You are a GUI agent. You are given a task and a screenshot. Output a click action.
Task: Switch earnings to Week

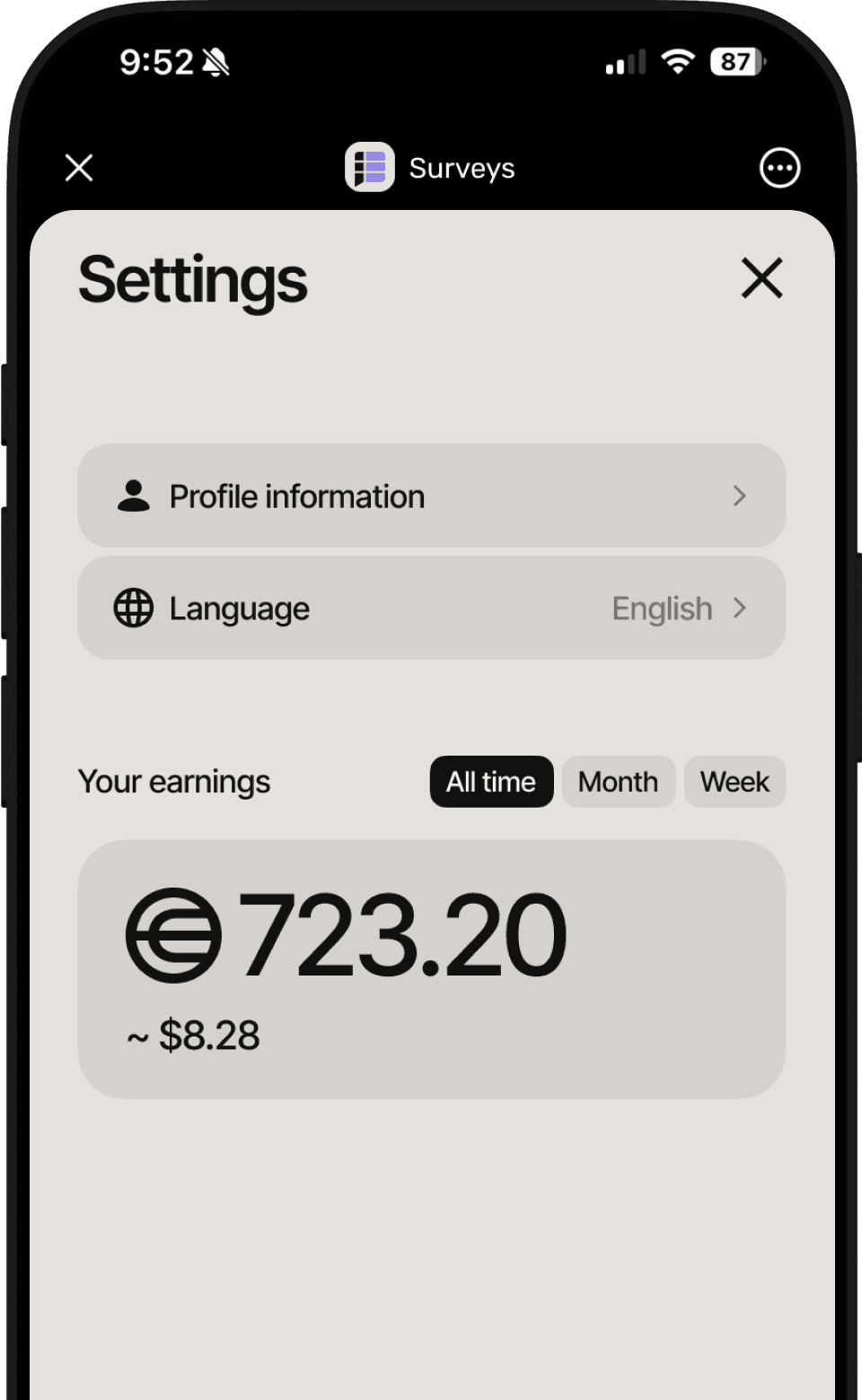pyautogui.click(x=734, y=782)
